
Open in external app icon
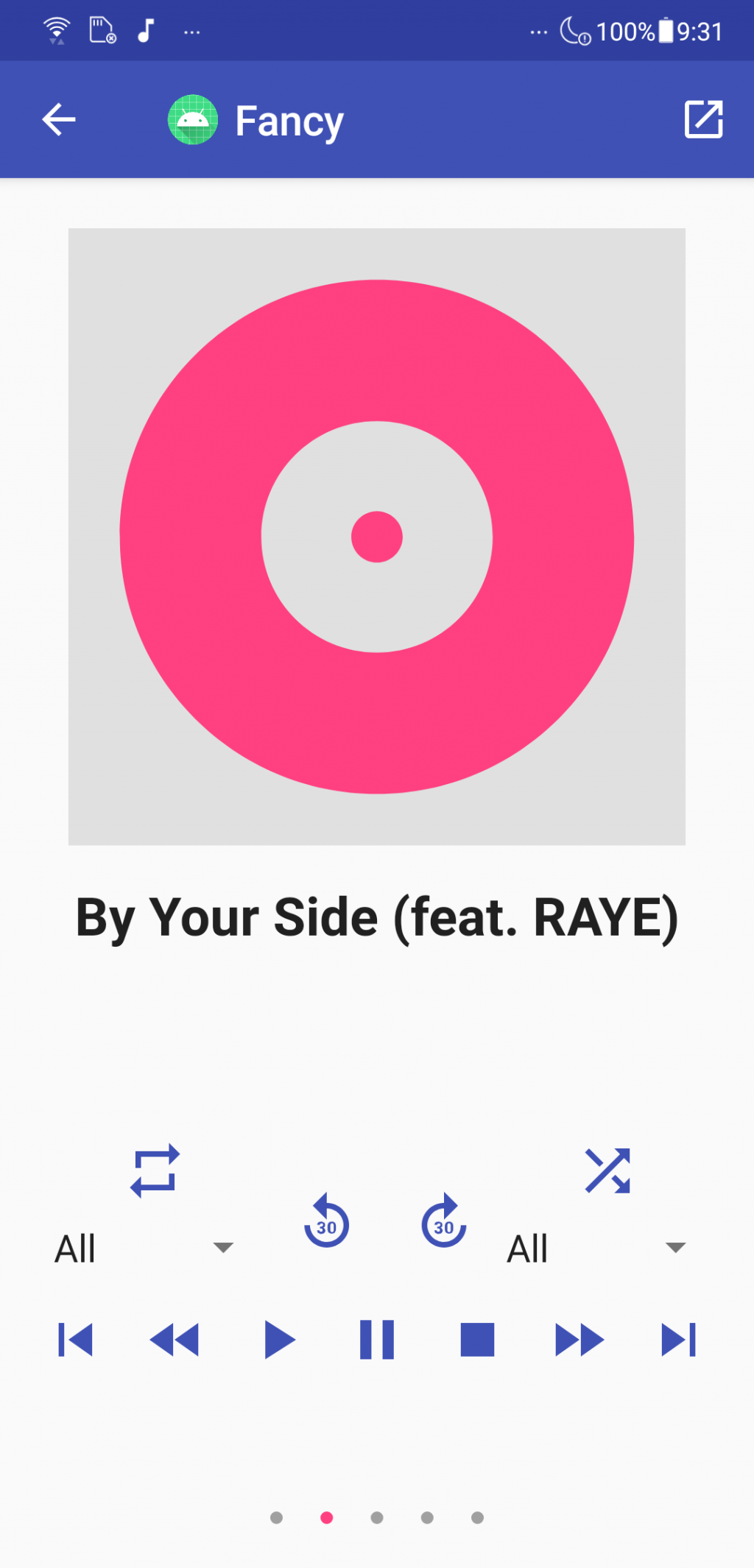(703, 119)
